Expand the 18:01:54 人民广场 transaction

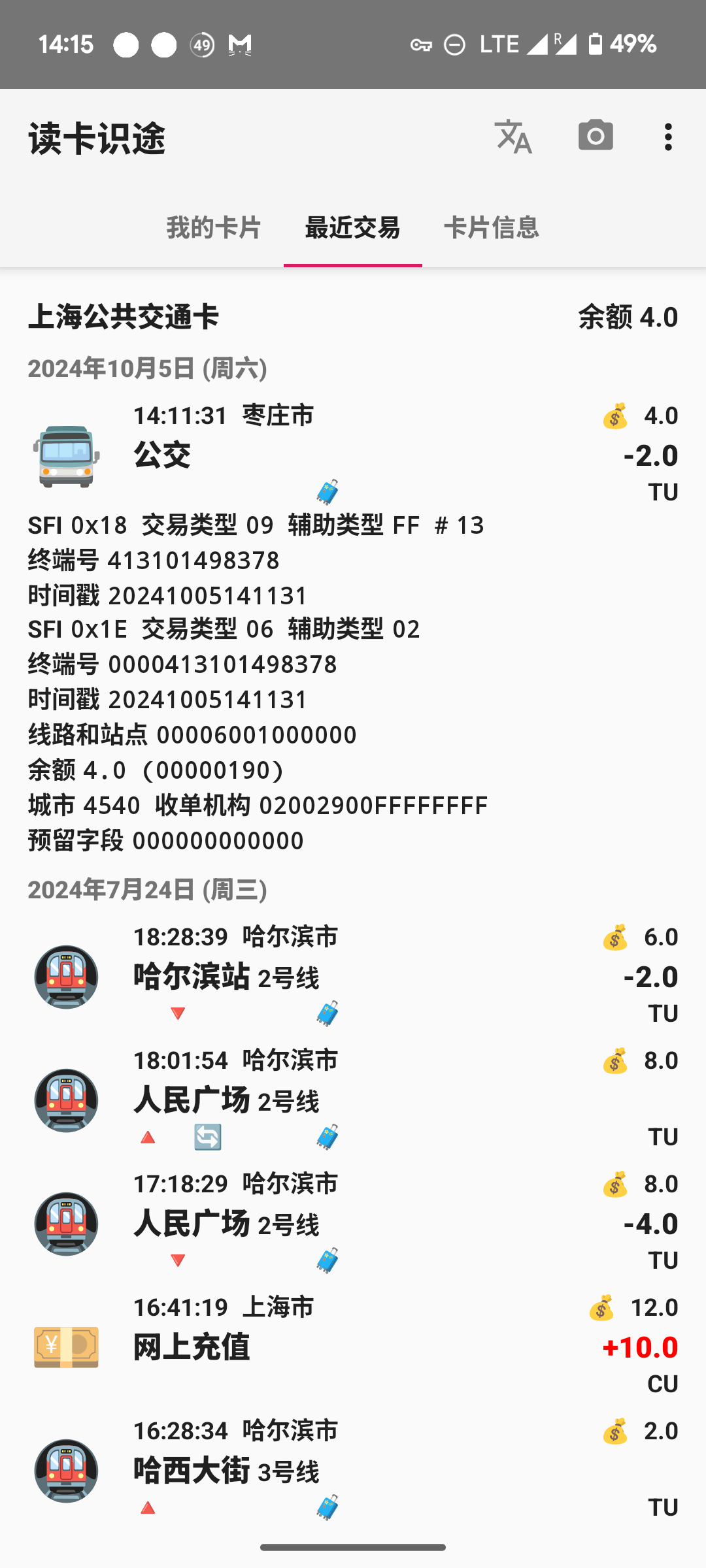[x=353, y=1099]
